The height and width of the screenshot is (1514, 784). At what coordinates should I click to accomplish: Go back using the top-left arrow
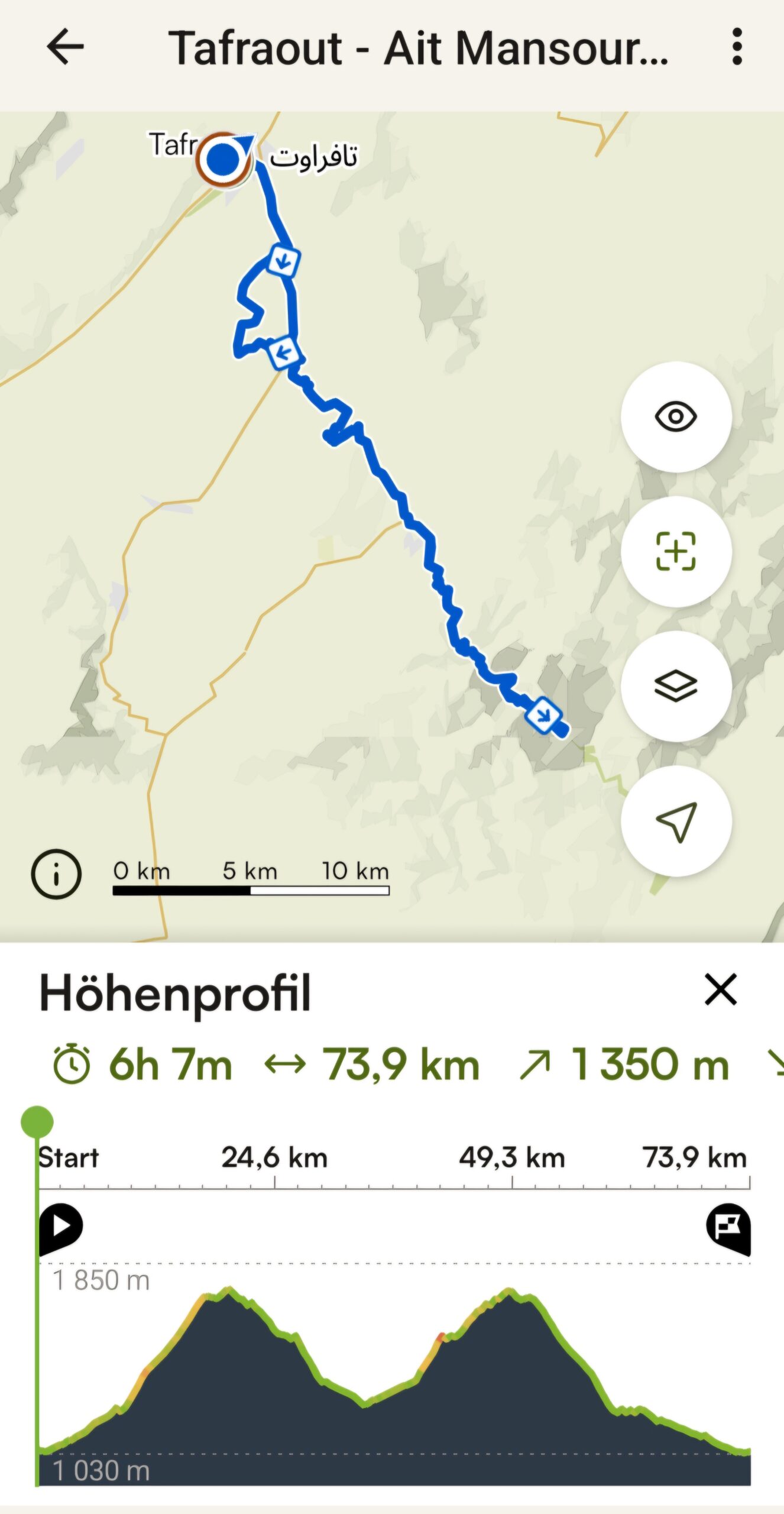[65, 47]
